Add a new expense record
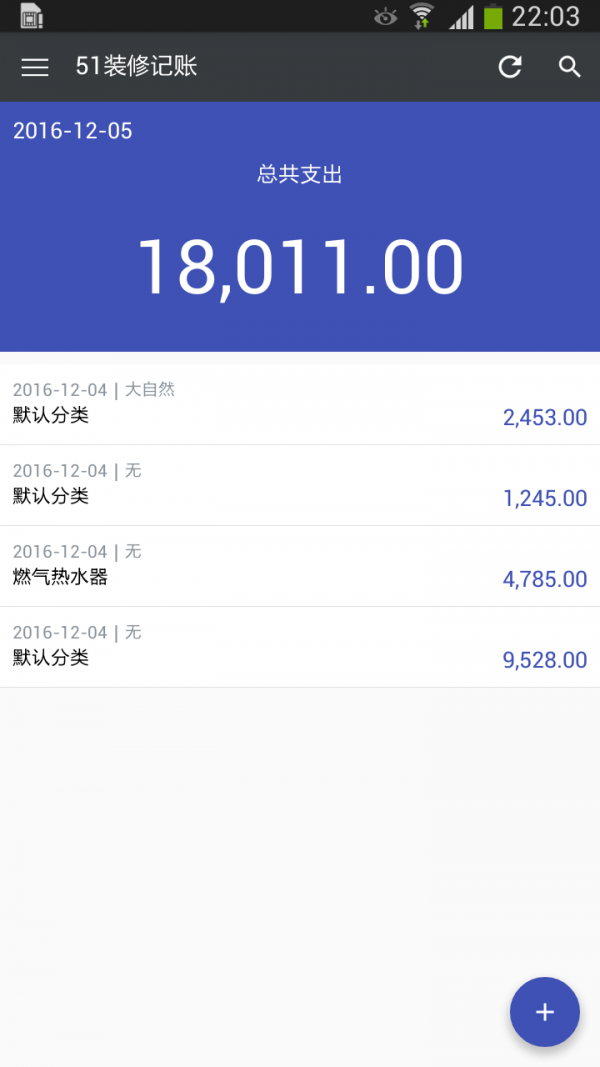The width and height of the screenshot is (600, 1067). [544, 1012]
